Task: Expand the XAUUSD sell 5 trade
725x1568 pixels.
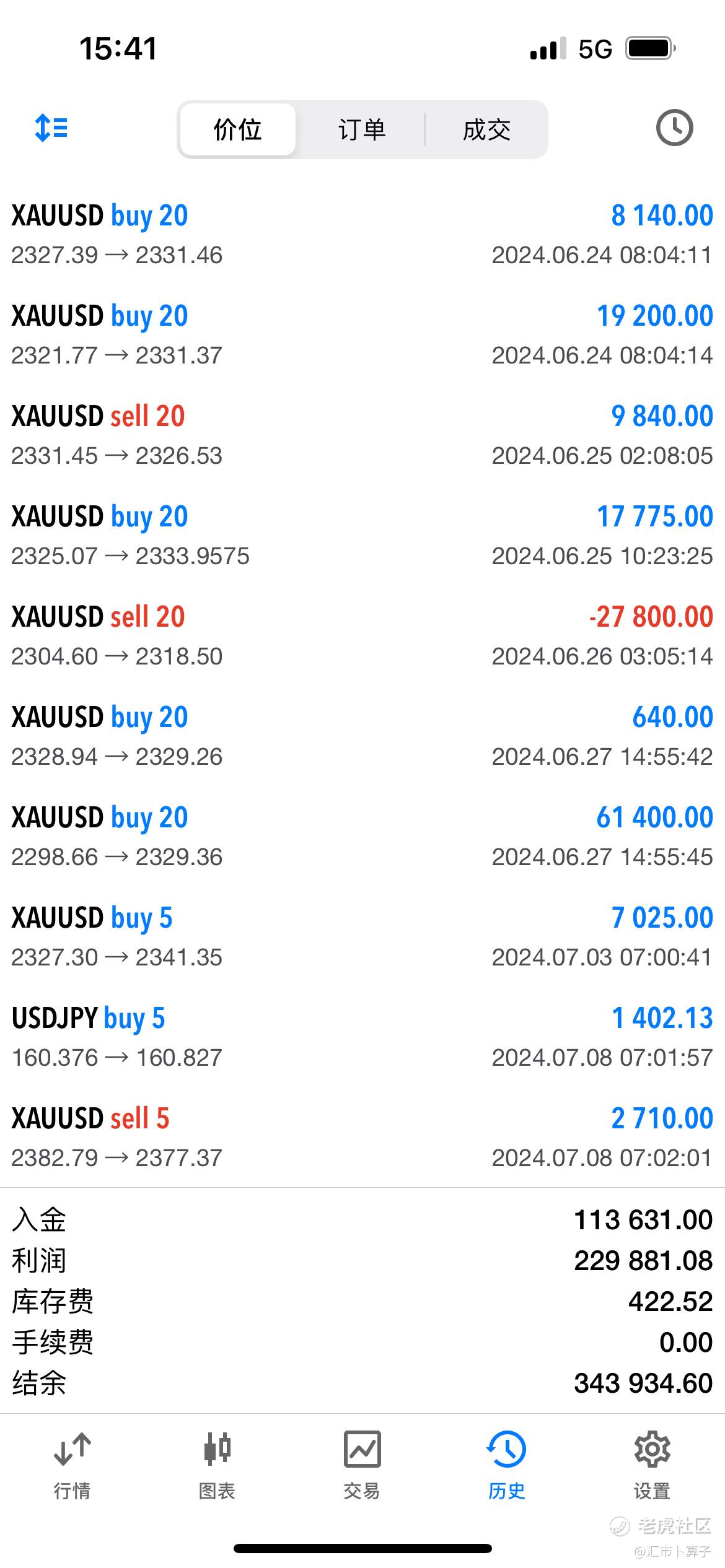Action: click(x=362, y=1137)
